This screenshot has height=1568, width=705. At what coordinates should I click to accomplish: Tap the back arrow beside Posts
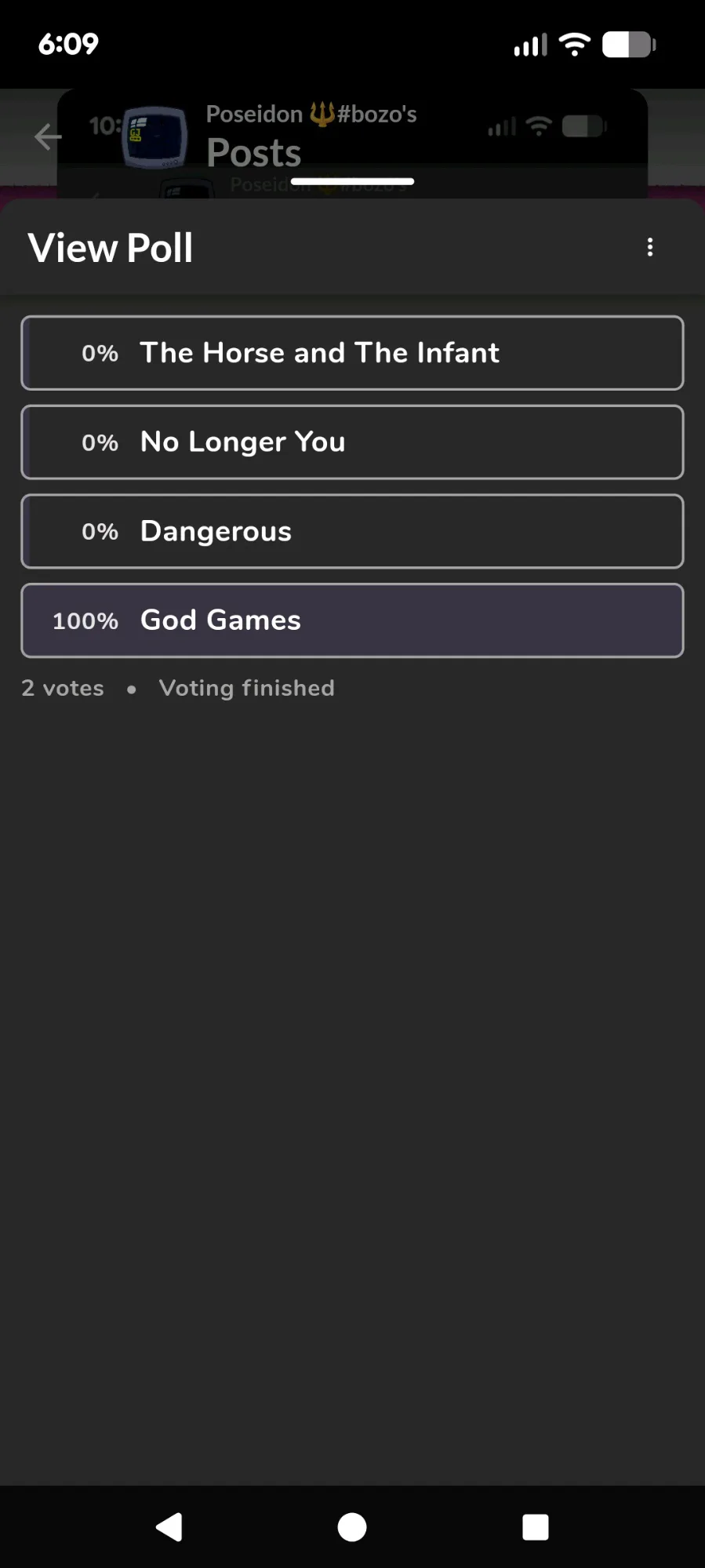pyautogui.click(x=48, y=136)
